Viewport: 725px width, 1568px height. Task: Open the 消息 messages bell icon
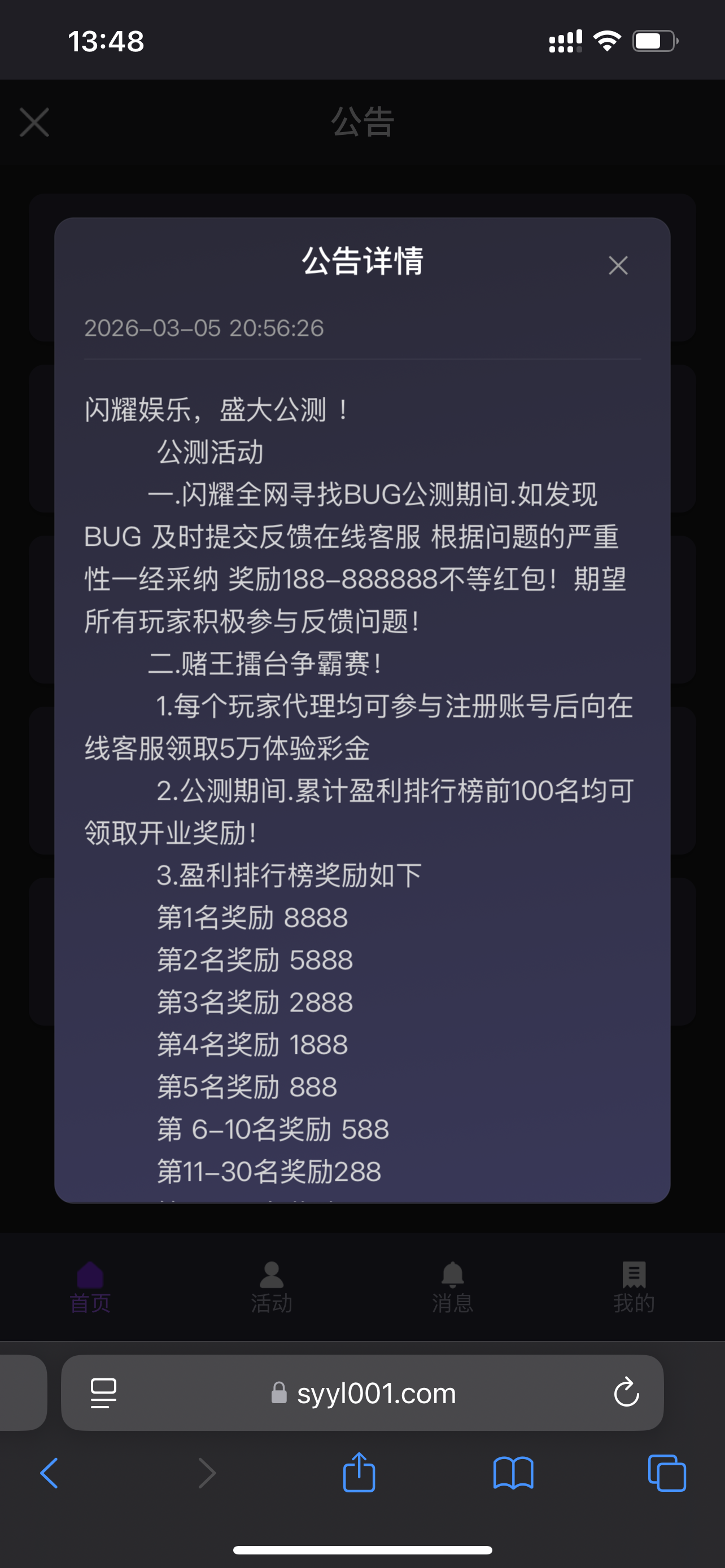coord(453,1274)
